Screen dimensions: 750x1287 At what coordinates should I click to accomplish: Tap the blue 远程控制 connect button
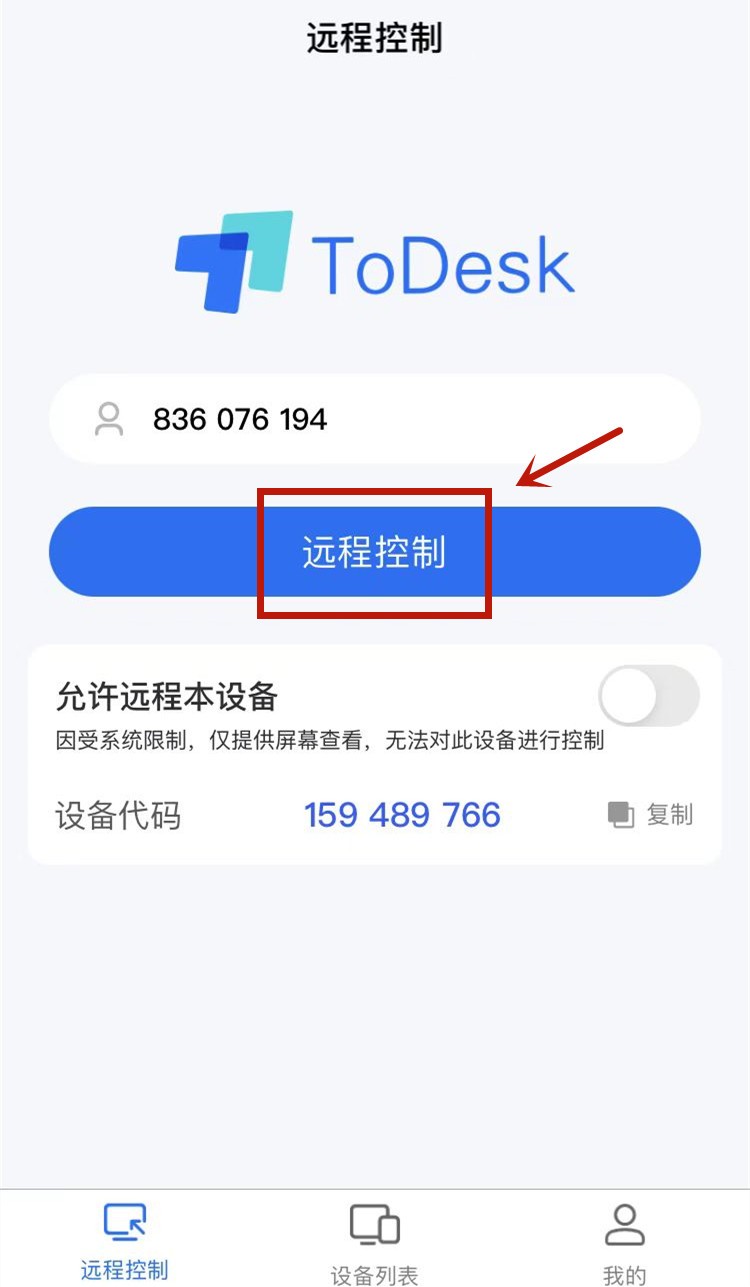coord(374,552)
